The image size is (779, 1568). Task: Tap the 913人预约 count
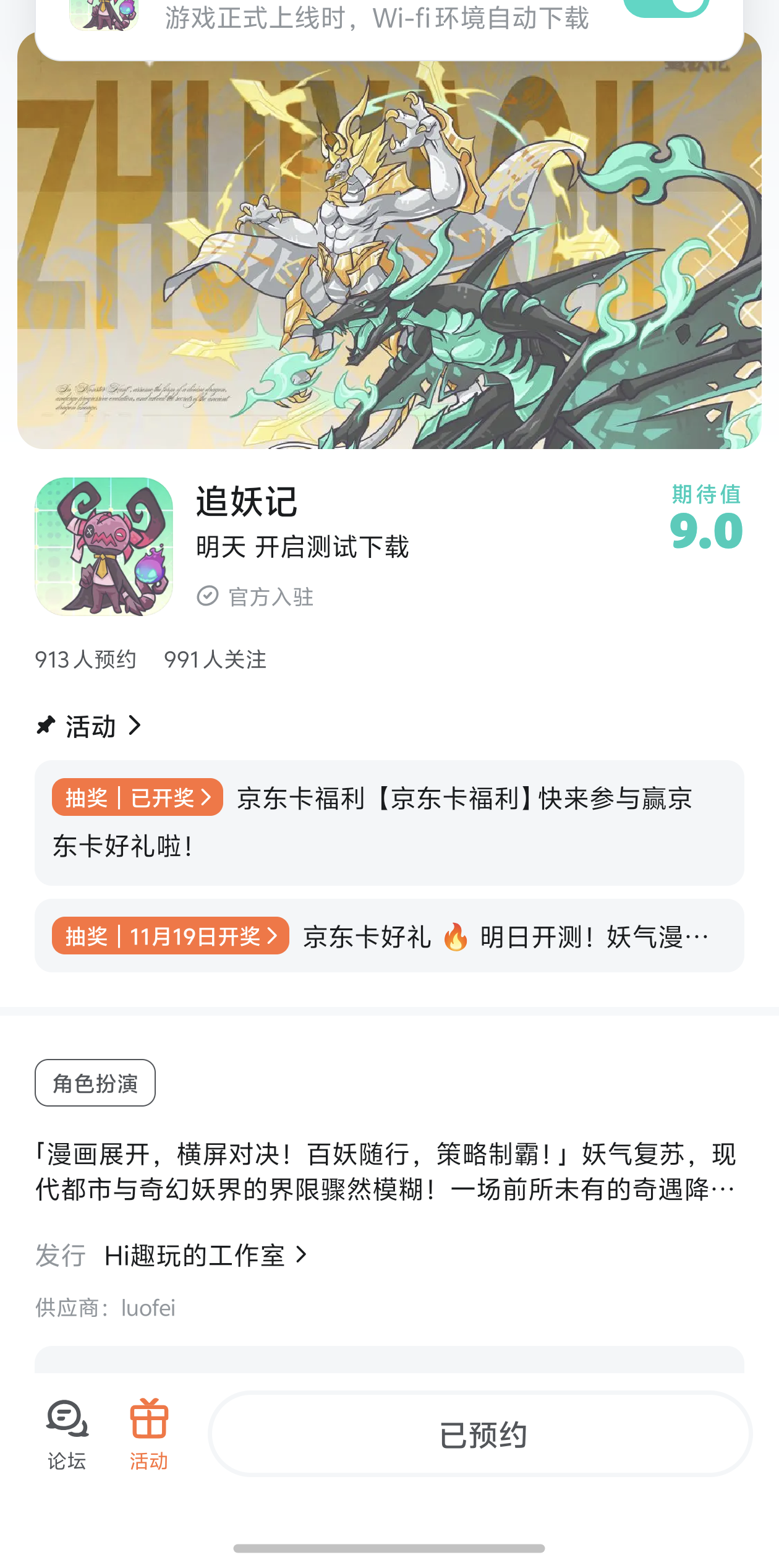pos(85,660)
